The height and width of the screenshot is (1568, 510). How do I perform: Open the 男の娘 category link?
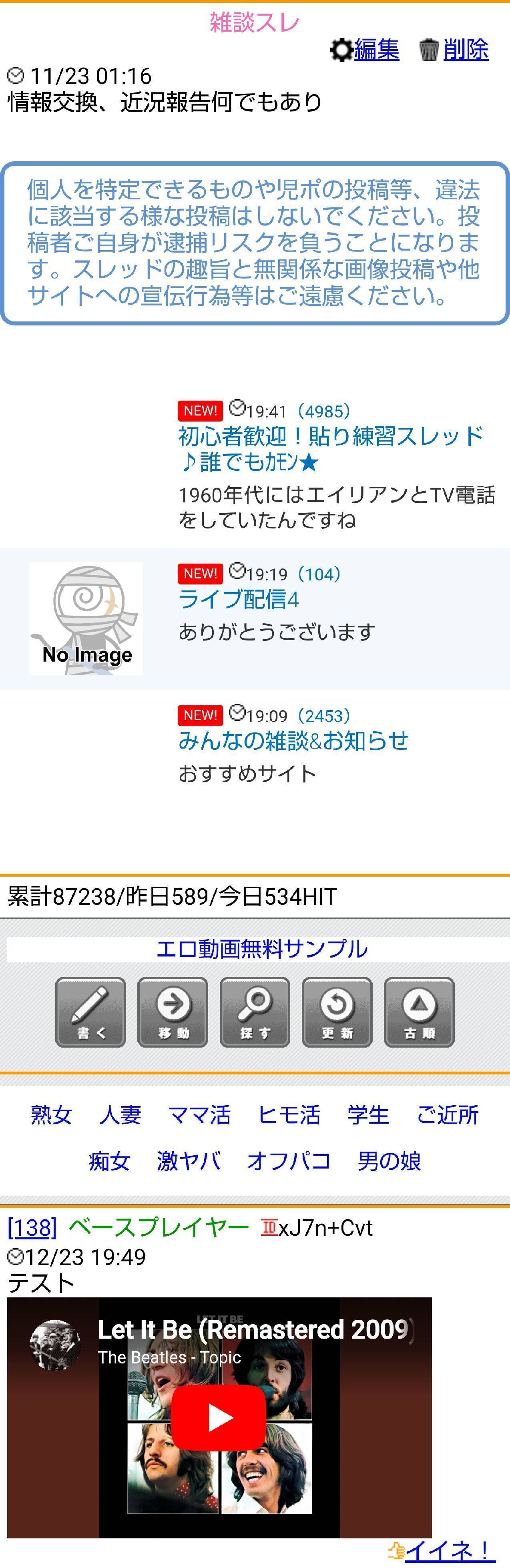(x=389, y=1161)
